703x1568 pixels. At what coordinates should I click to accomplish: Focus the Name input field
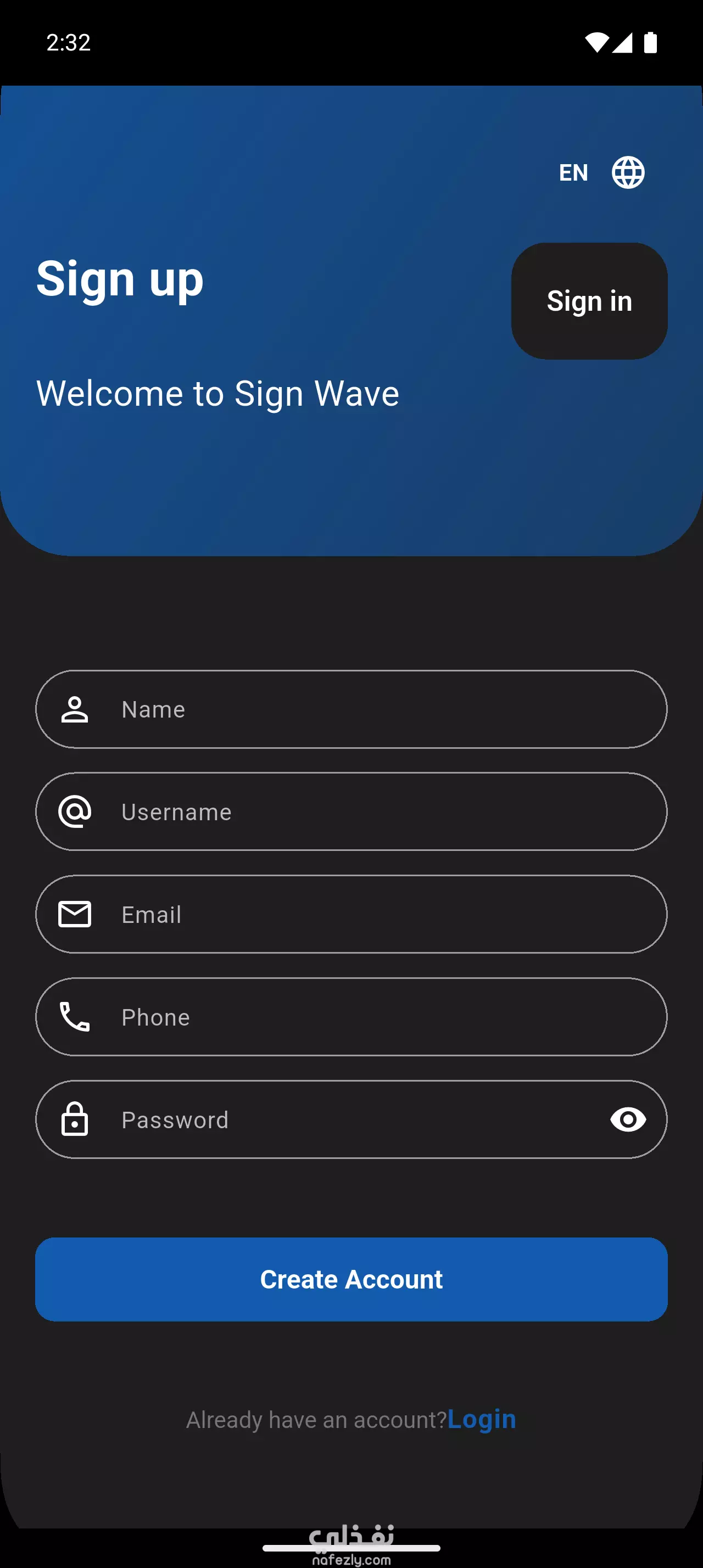(365, 709)
